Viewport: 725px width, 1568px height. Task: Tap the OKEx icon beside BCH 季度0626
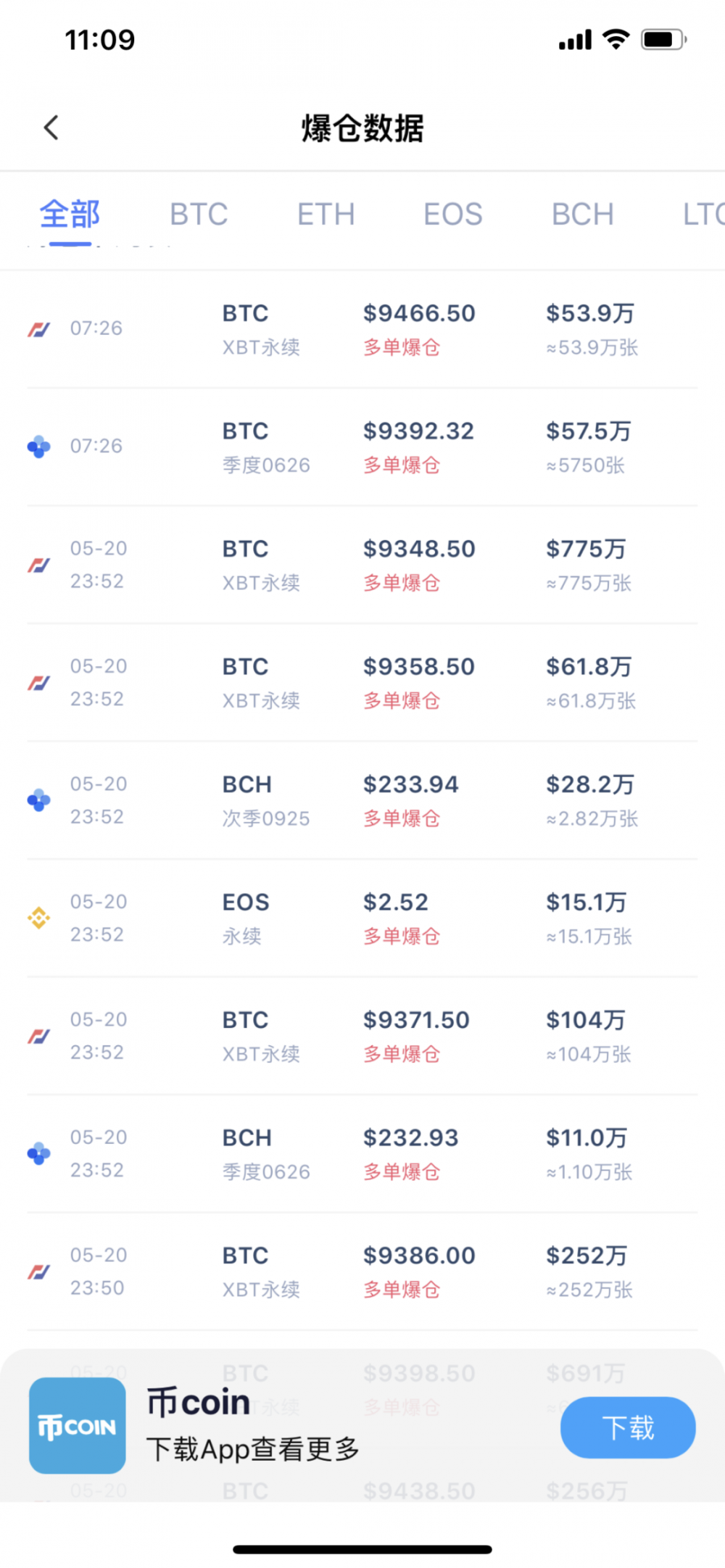coord(39,1153)
